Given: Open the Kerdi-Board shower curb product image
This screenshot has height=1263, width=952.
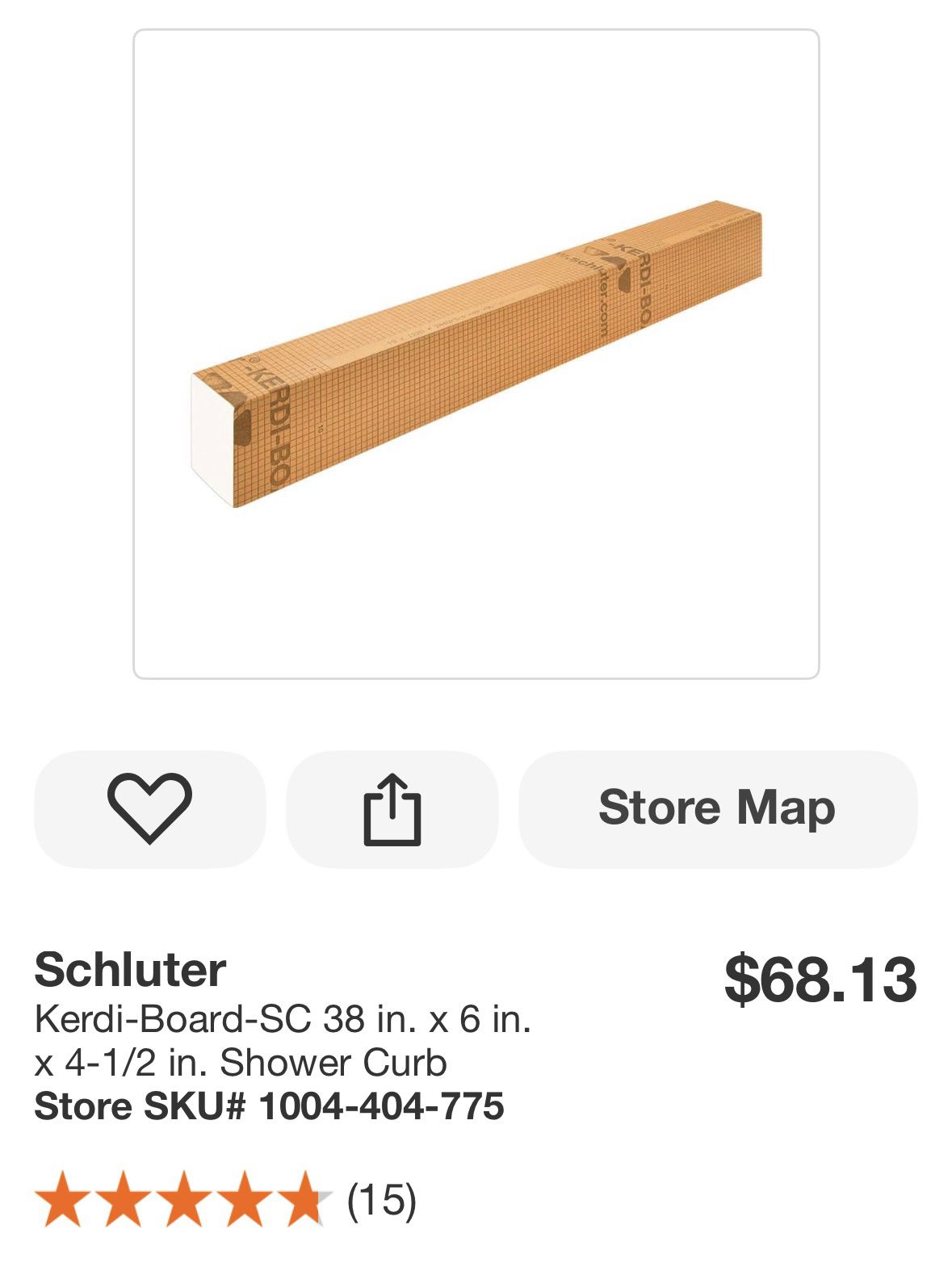Looking at the screenshot, I should (476, 354).
